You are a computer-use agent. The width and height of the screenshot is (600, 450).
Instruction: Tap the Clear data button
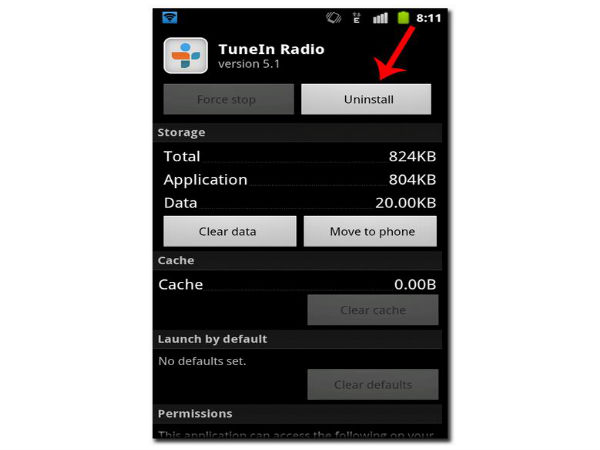point(229,231)
